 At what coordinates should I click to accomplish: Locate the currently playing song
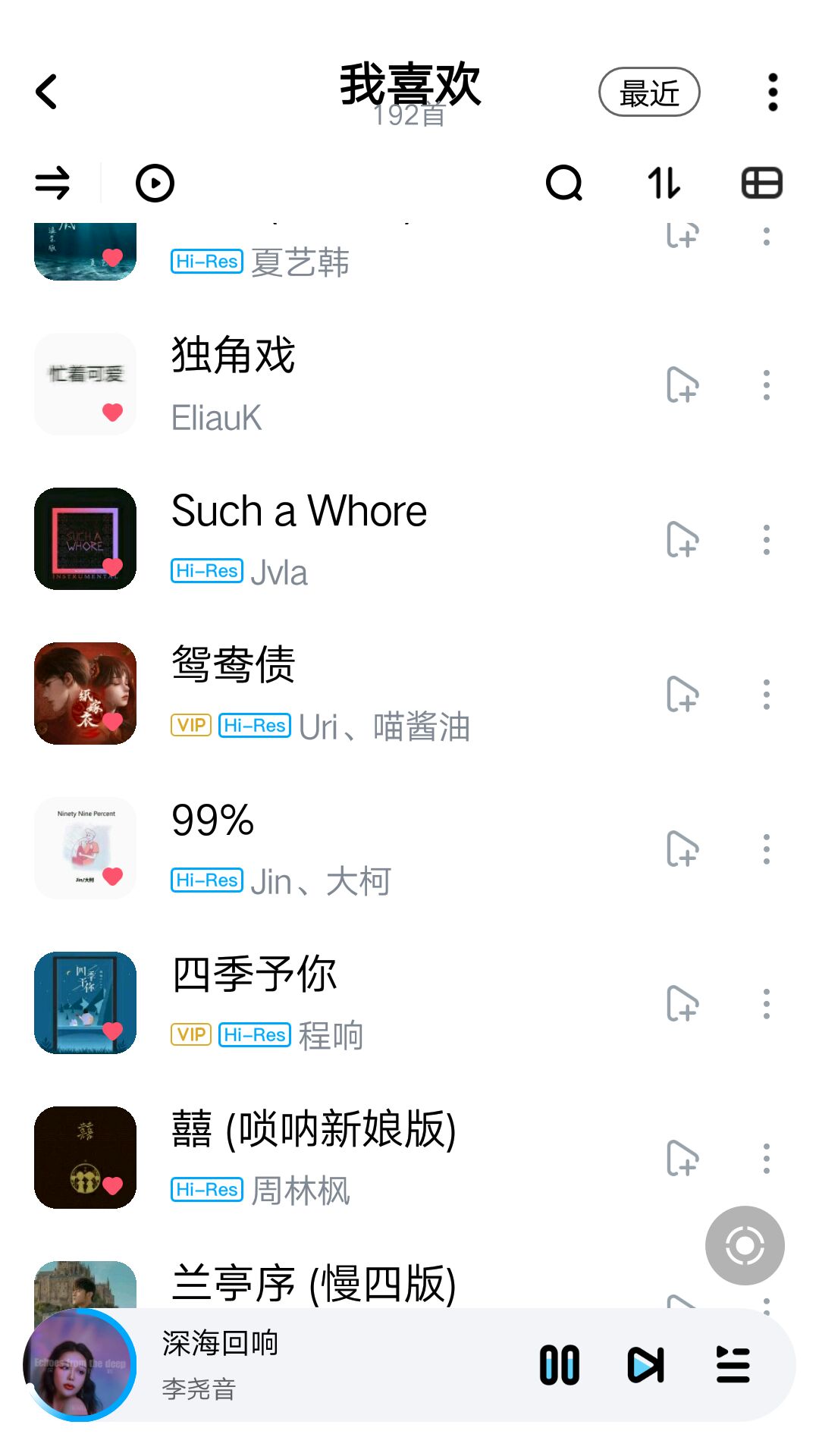745,1245
